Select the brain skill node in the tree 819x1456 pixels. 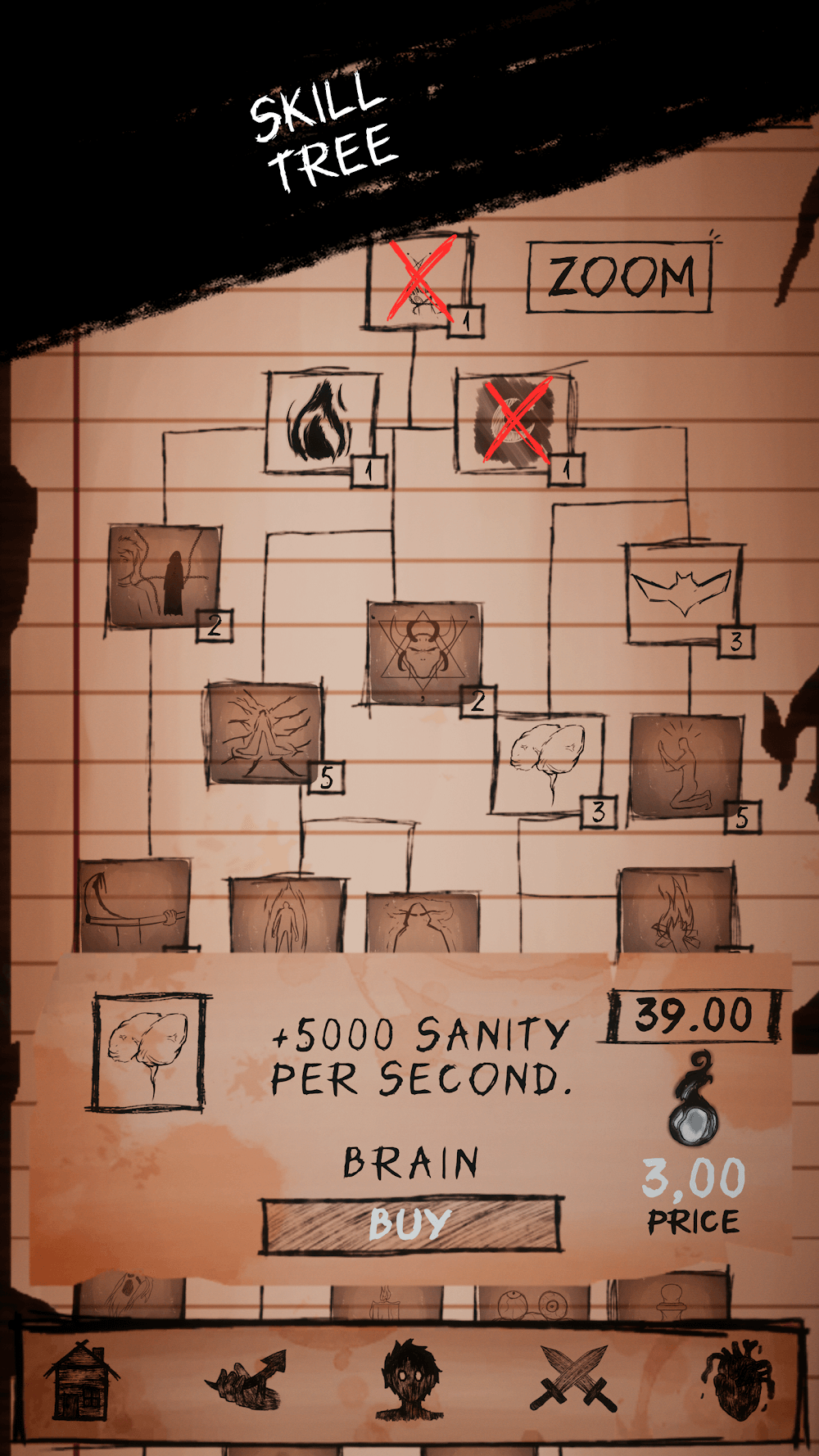(x=548, y=763)
